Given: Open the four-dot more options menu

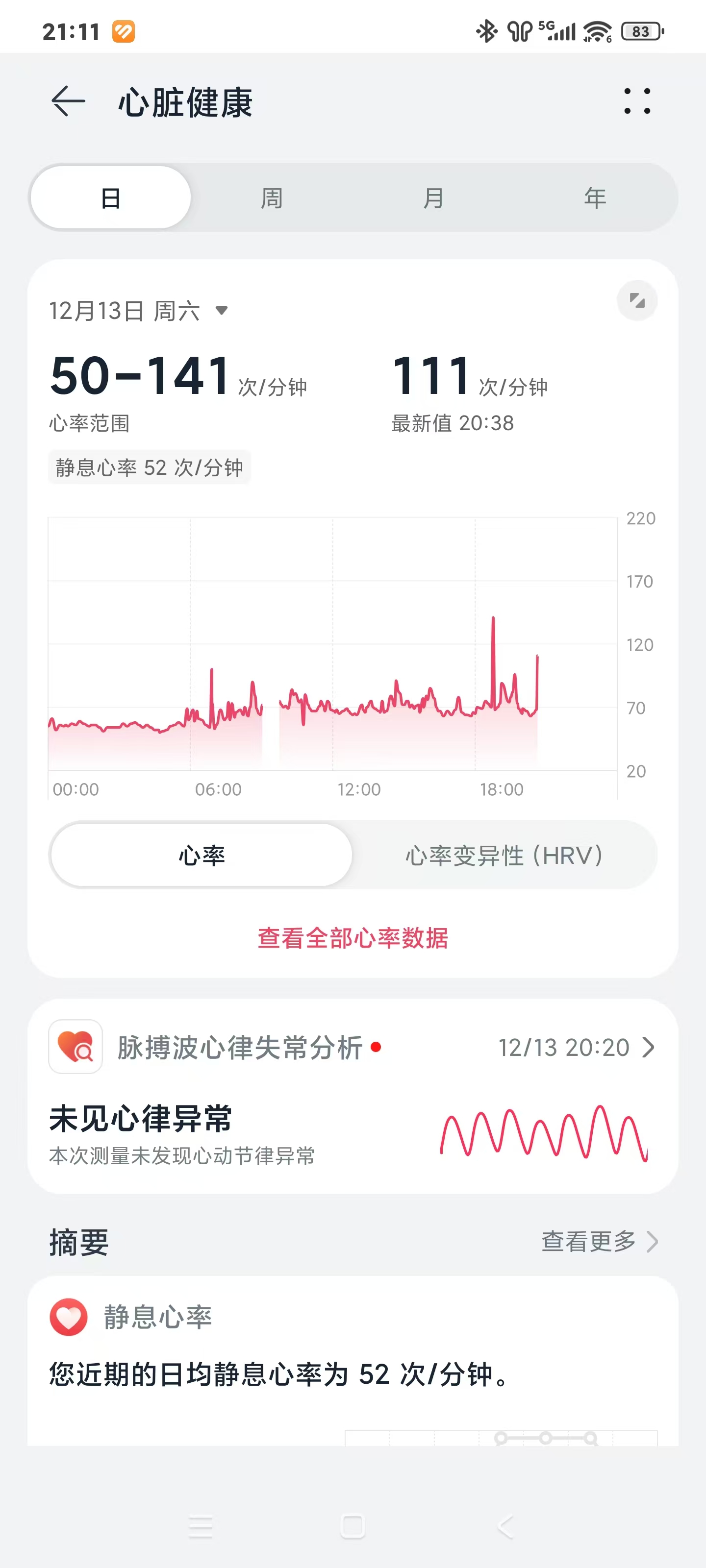Looking at the screenshot, I should [636, 101].
